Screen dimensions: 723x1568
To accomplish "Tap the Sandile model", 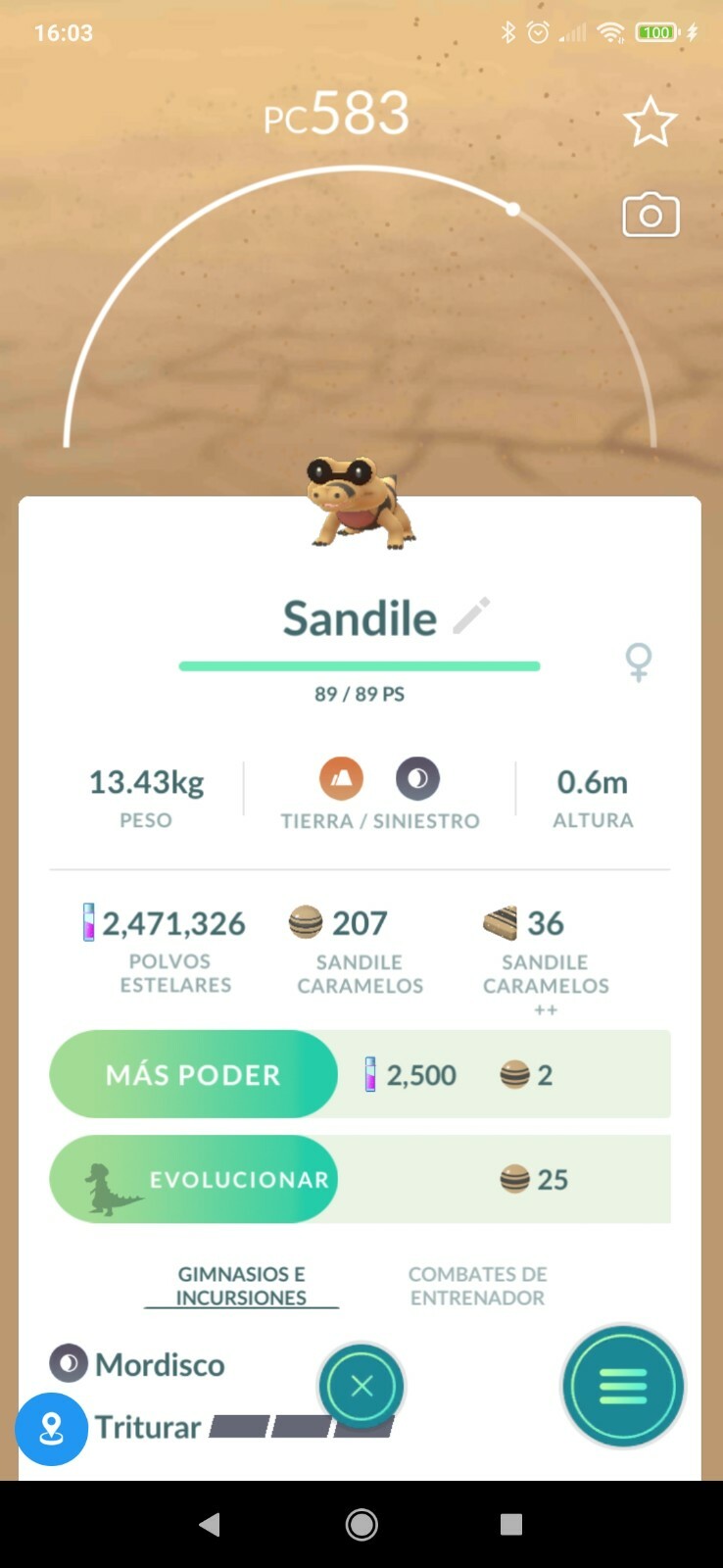I will click(360, 502).
